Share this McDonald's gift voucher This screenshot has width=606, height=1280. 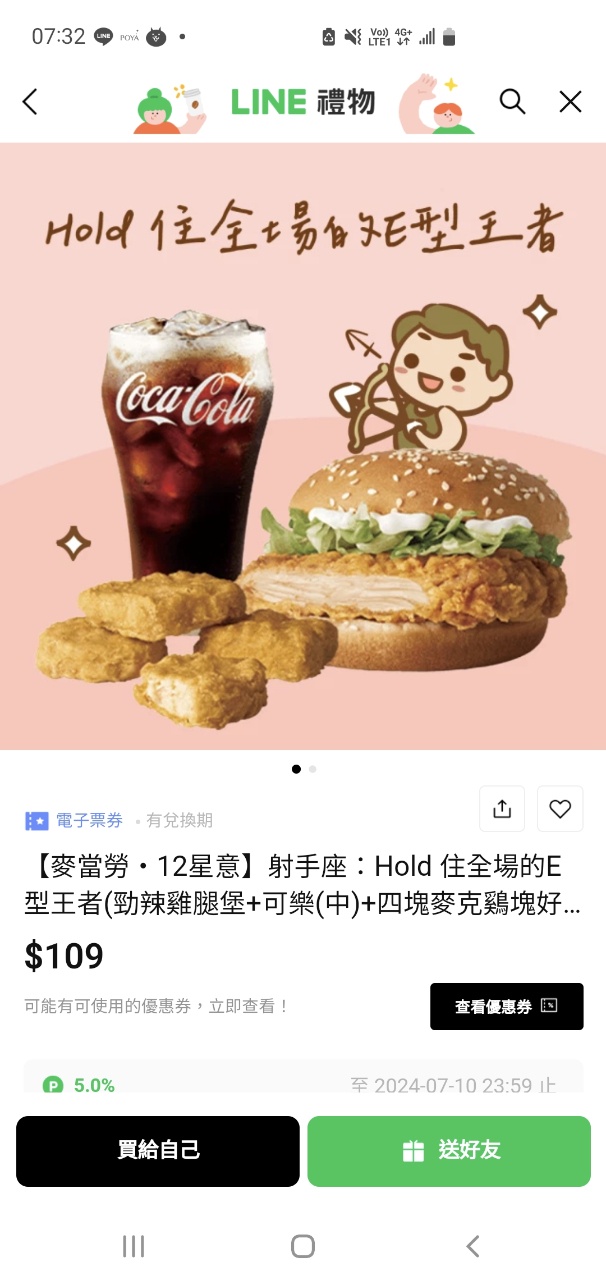tap(502, 809)
